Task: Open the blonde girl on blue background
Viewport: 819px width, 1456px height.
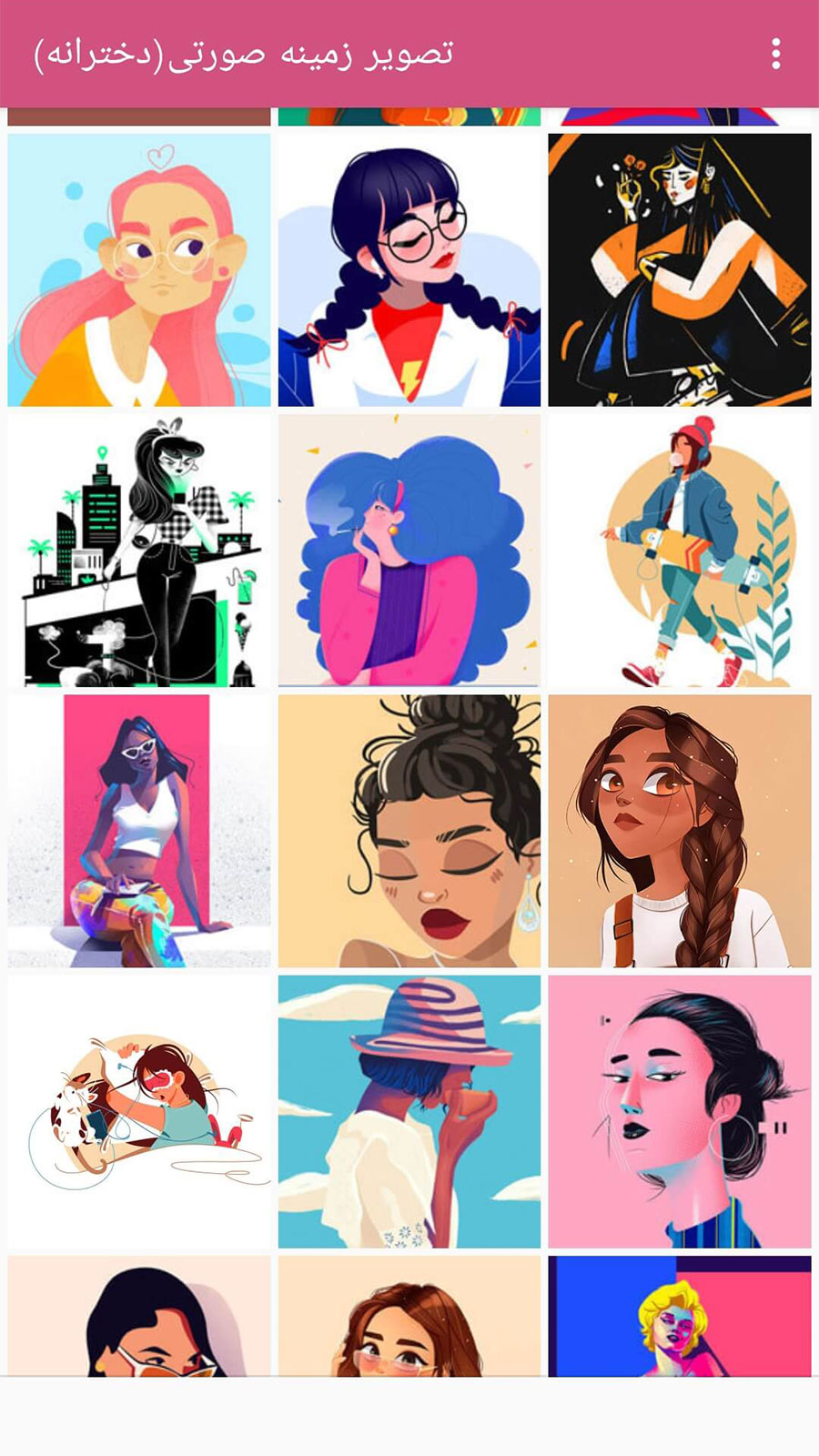Action: coord(680,1317)
